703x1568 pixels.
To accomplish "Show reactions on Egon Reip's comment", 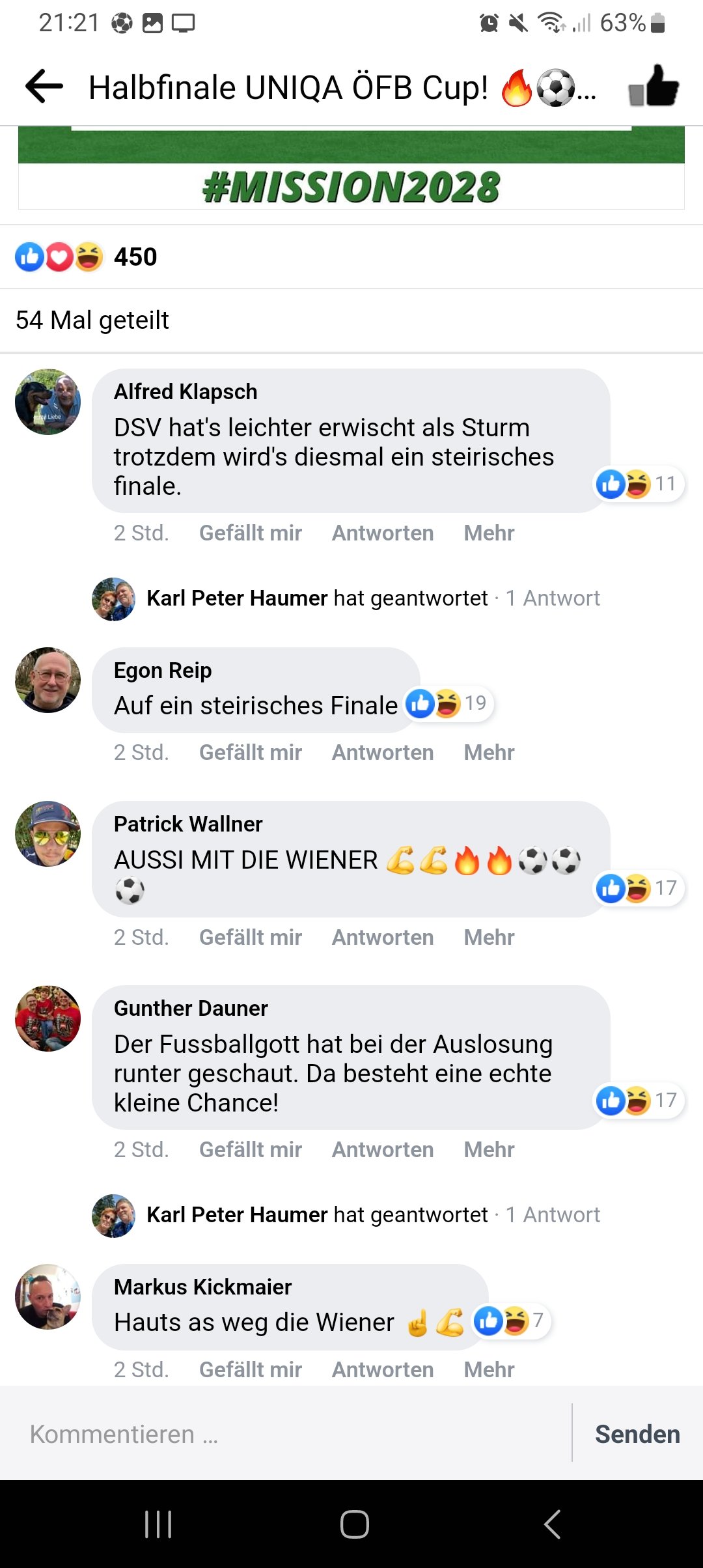I will (x=449, y=703).
